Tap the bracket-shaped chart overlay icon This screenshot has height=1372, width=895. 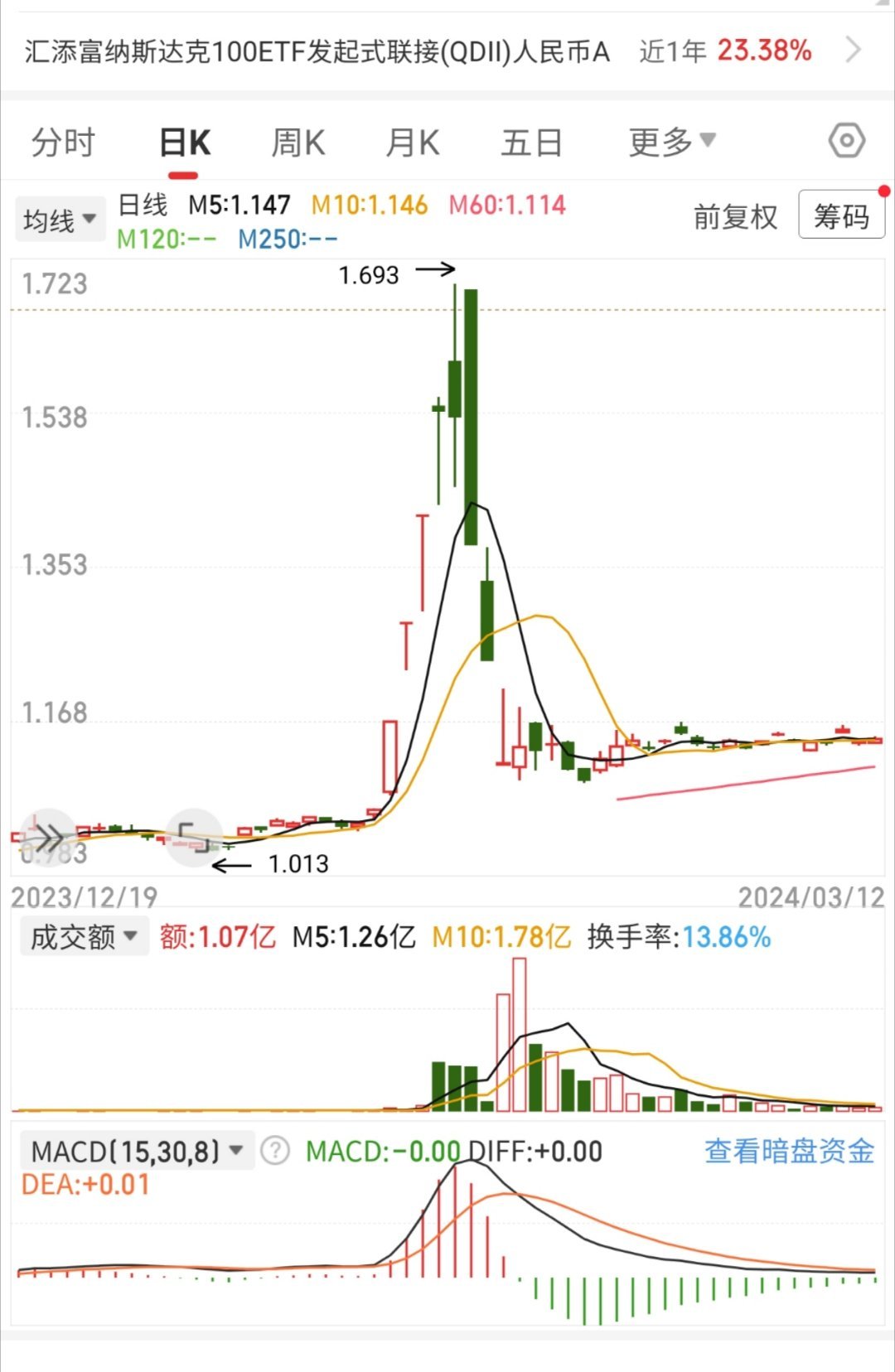click(194, 837)
